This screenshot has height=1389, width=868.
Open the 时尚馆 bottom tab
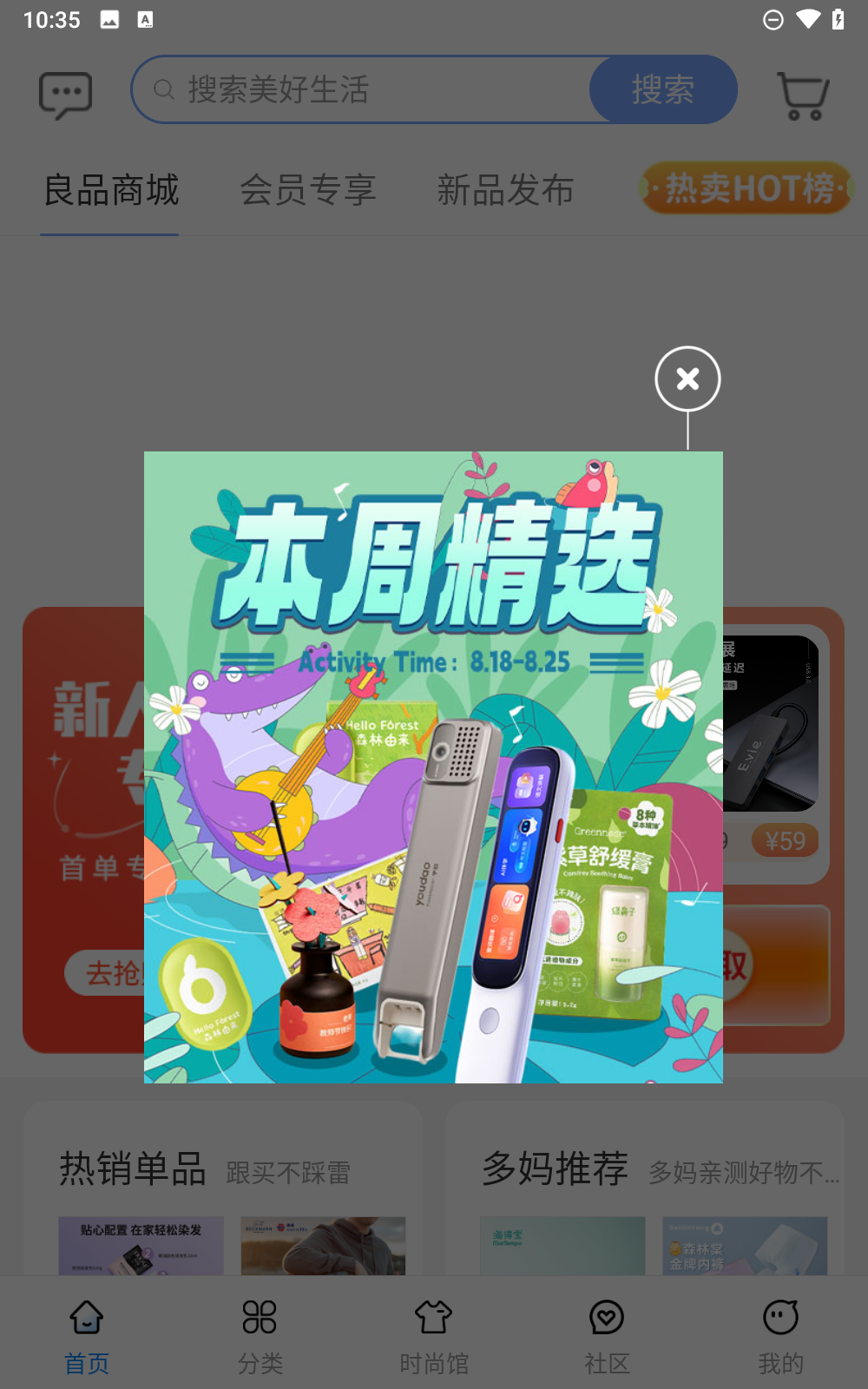(x=434, y=1337)
